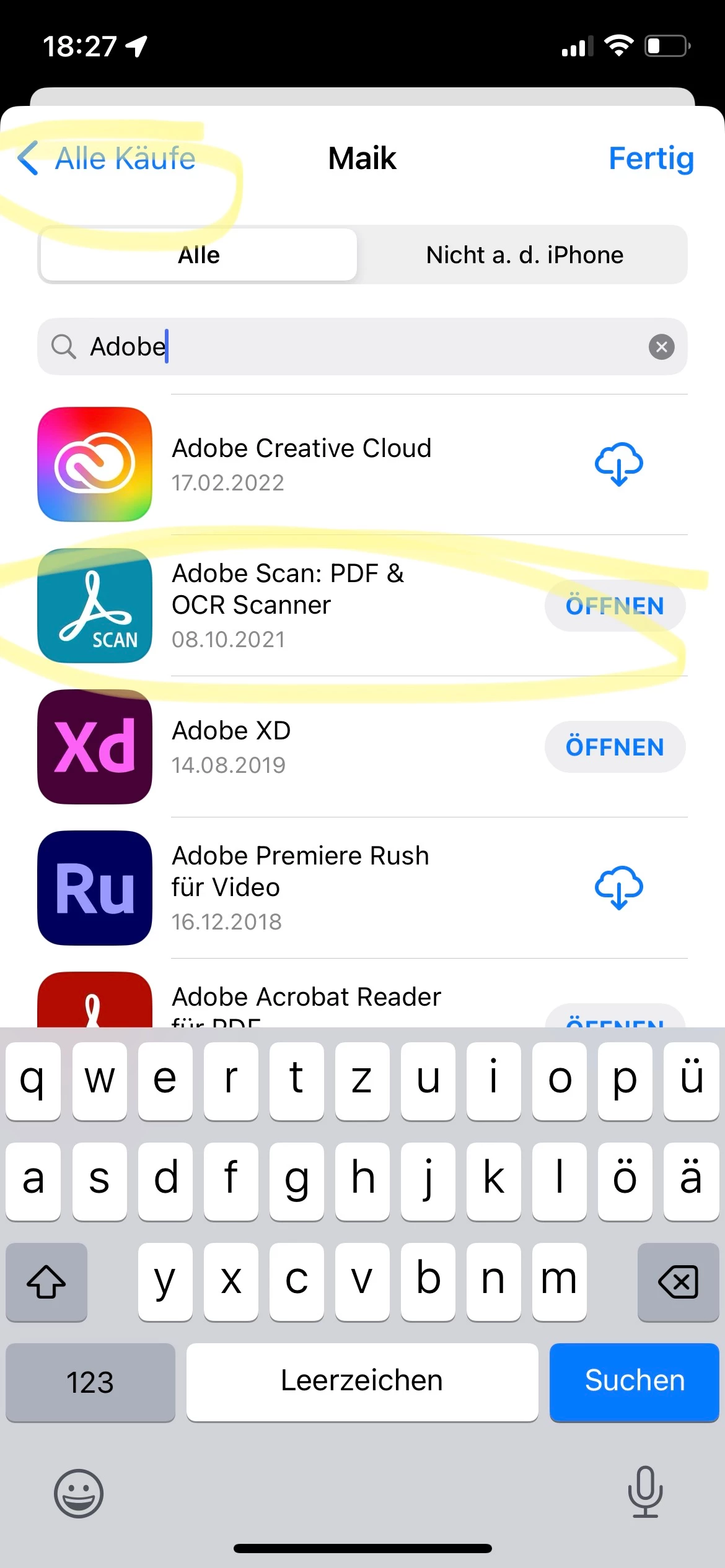Screen dimensions: 725x1568
Task: Download Adobe Creative Cloud
Action: (x=618, y=464)
